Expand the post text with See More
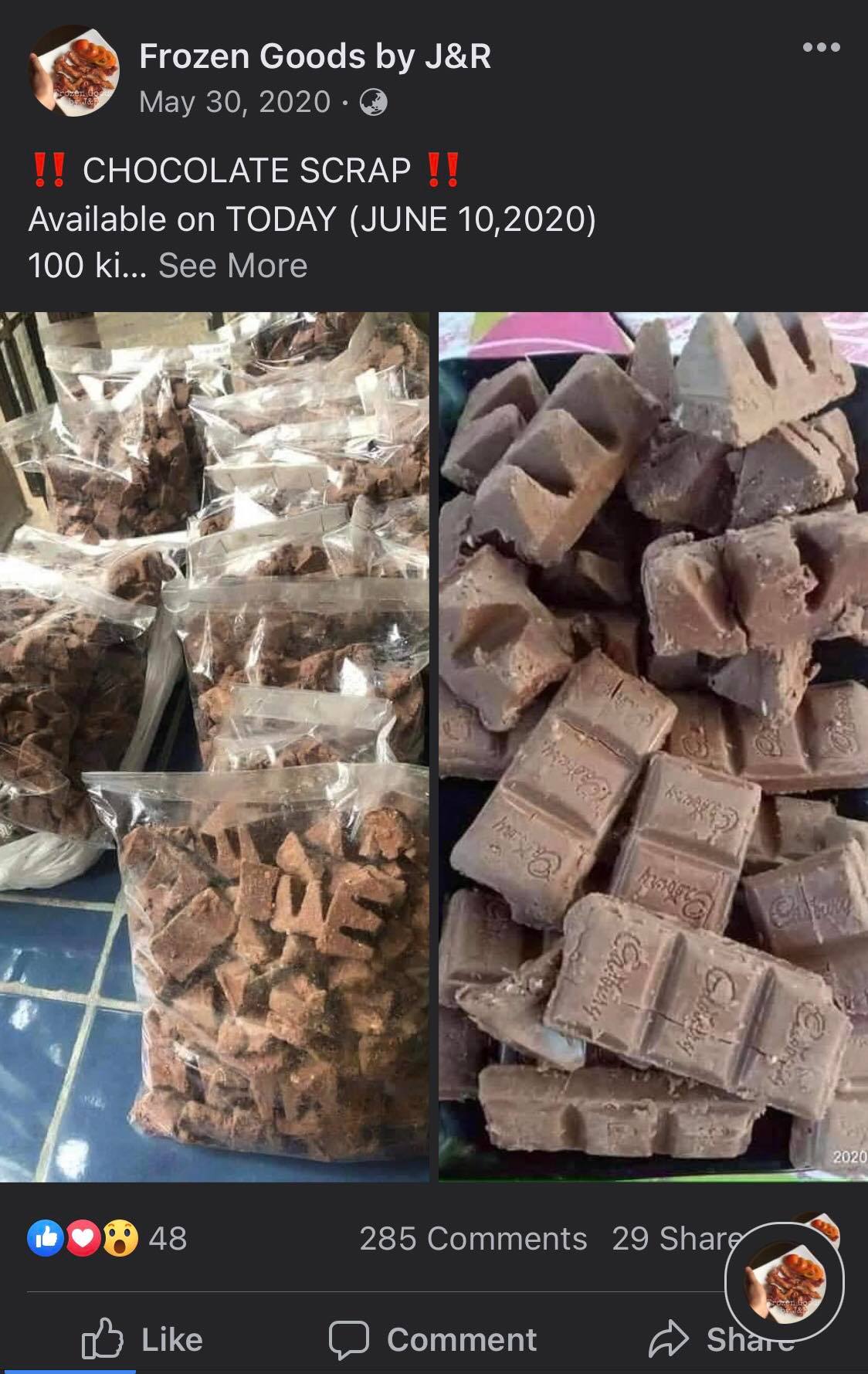868x1374 pixels. tap(232, 266)
